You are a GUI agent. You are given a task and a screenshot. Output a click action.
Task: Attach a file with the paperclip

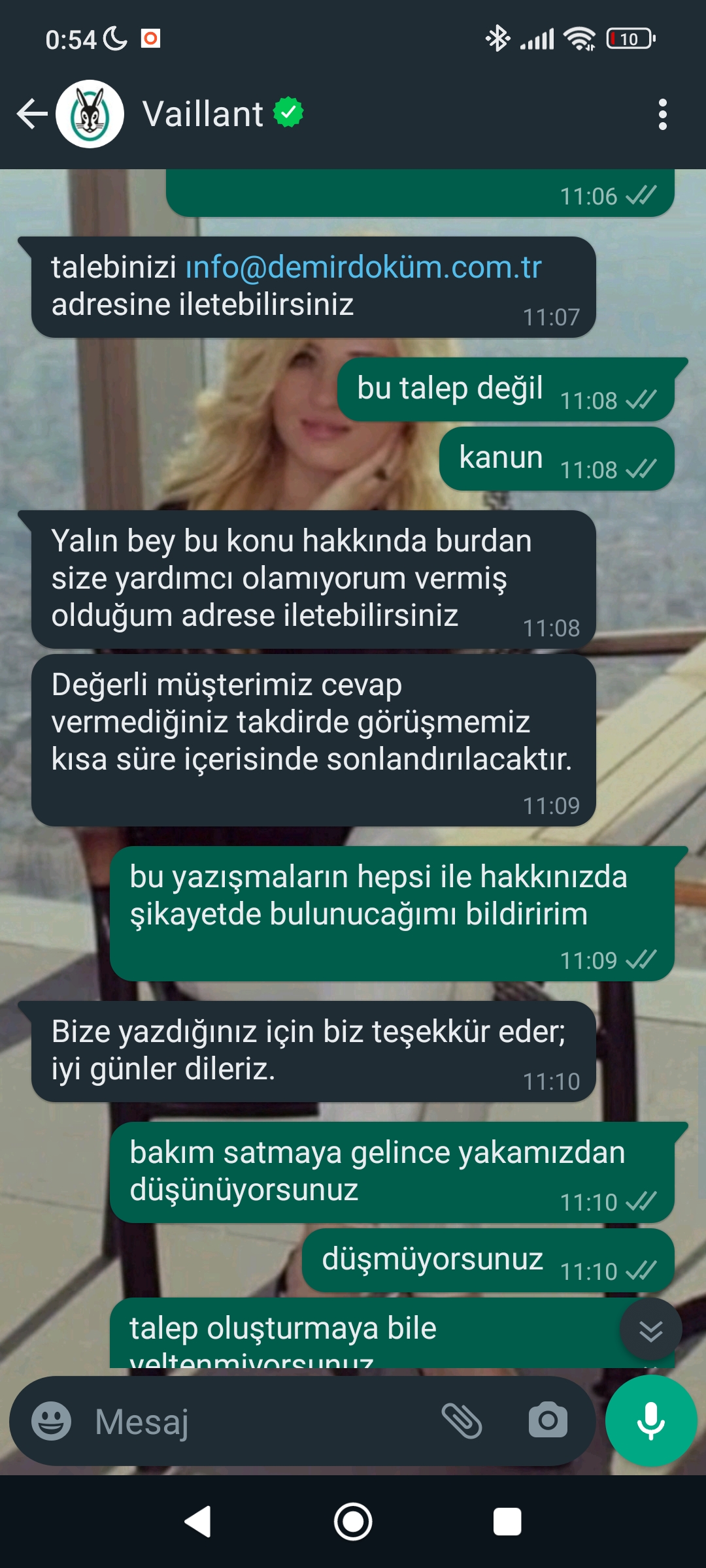coord(462,1421)
